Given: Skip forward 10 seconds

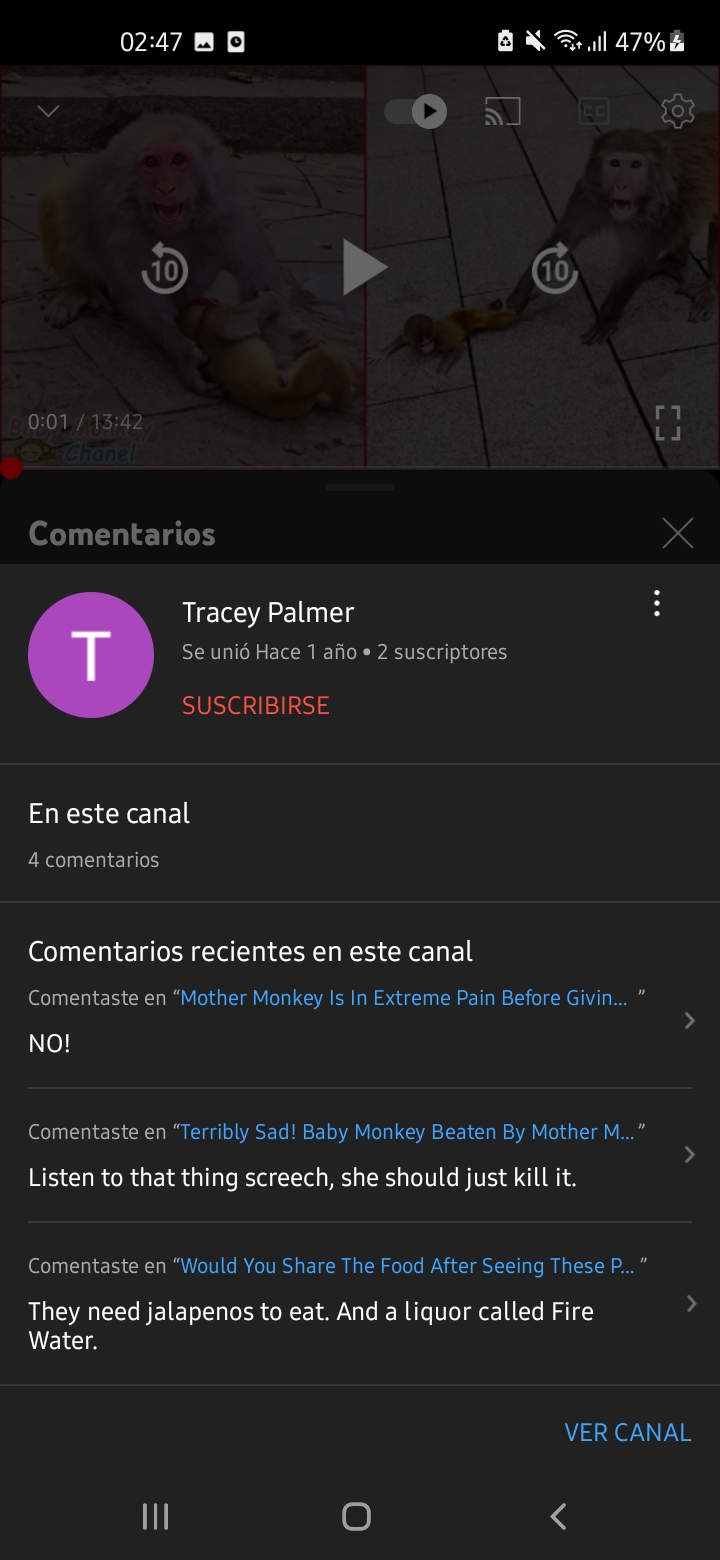Looking at the screenshot, I should pos(555,269).
